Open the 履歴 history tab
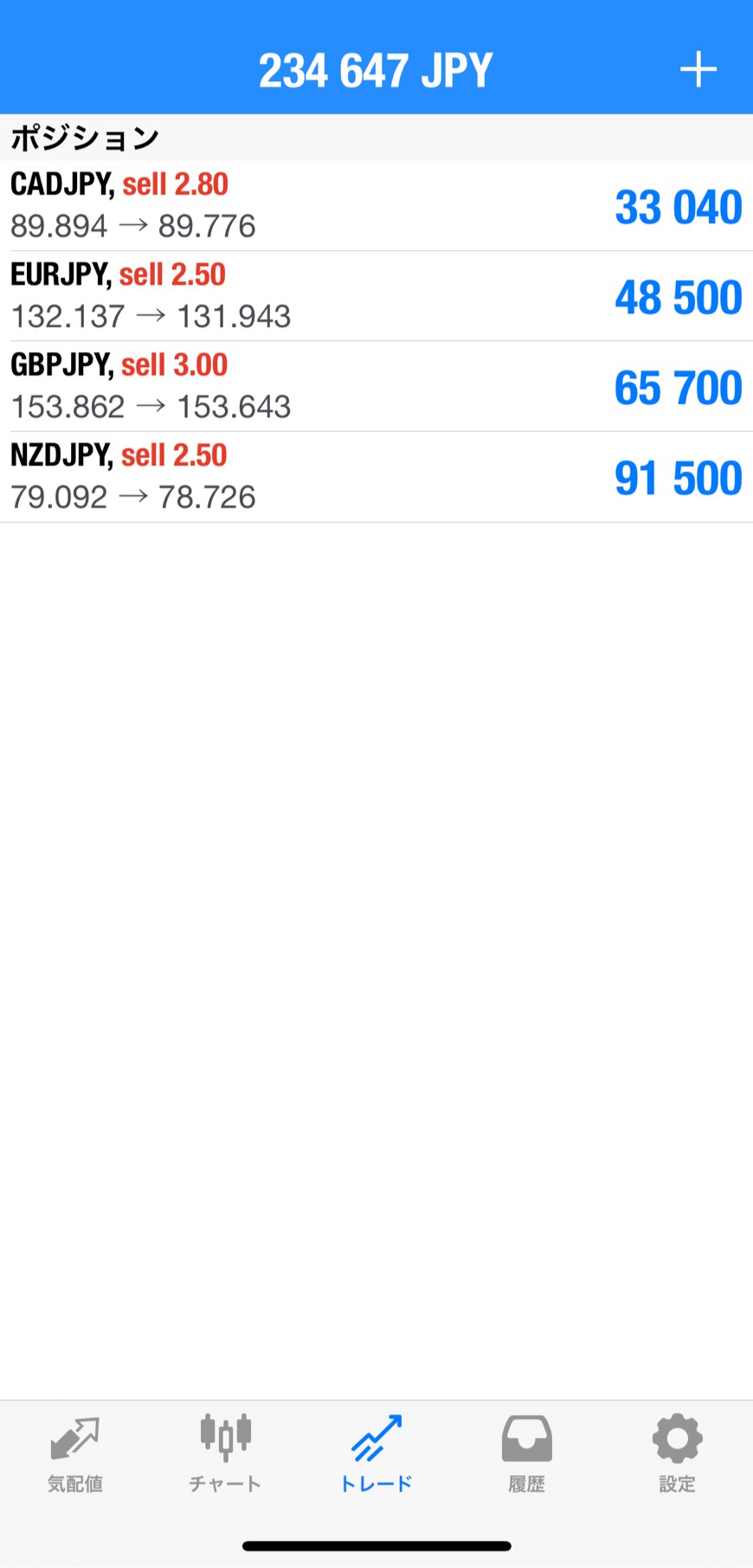The height and width of the screenshot is (1568, 753). [x=526, y=1454]
